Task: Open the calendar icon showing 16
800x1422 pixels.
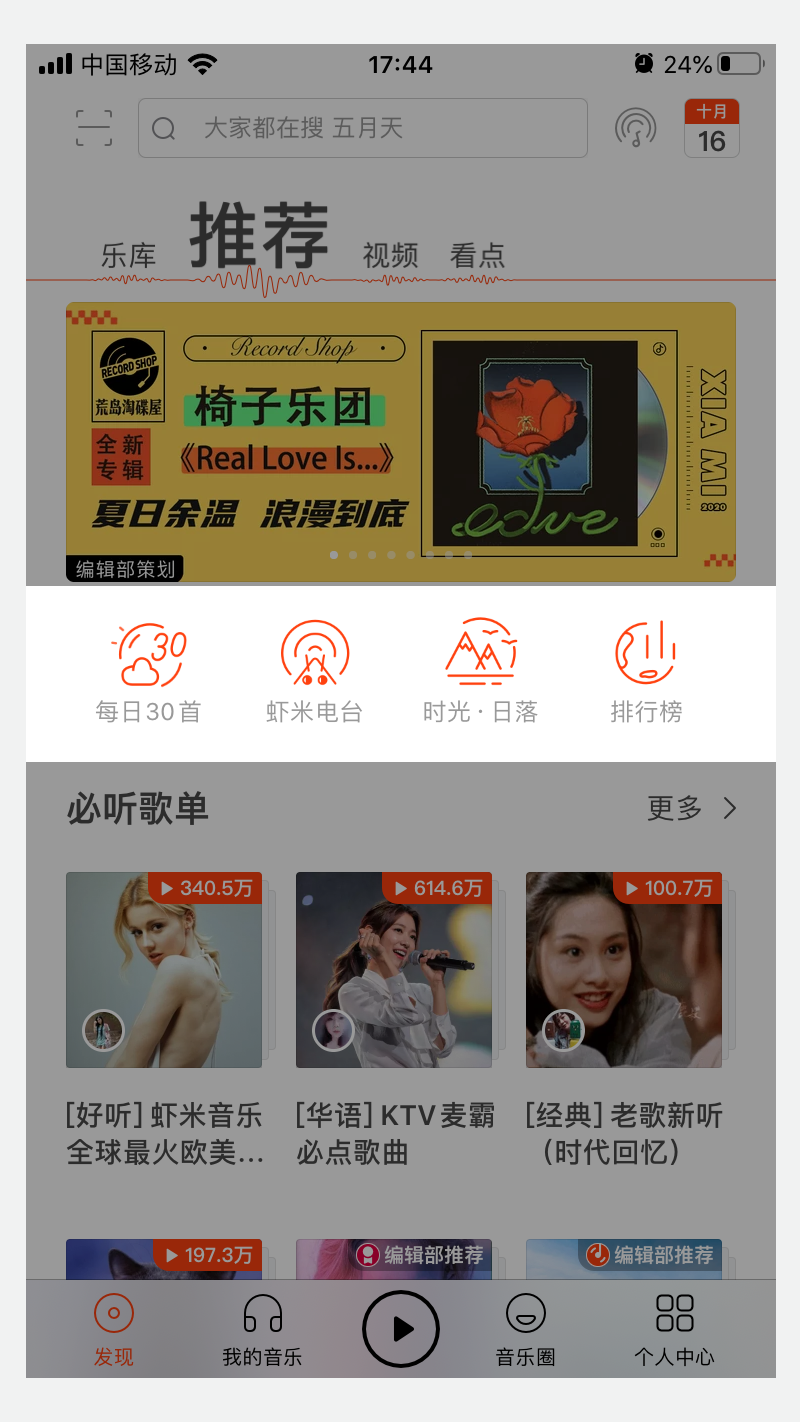Action: click(x=711, y=128)
